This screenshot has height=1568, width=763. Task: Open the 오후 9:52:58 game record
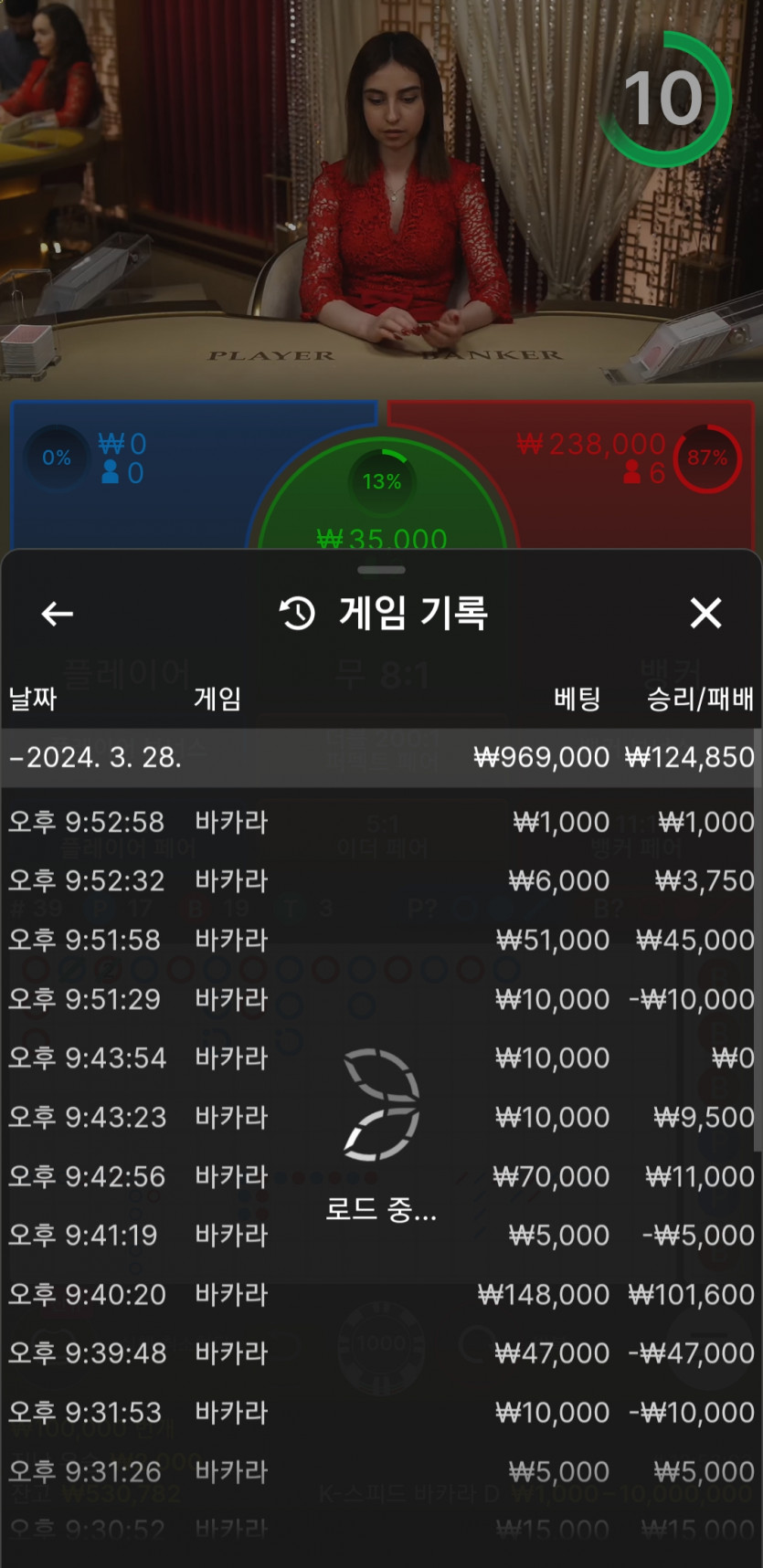pos(381,822)
